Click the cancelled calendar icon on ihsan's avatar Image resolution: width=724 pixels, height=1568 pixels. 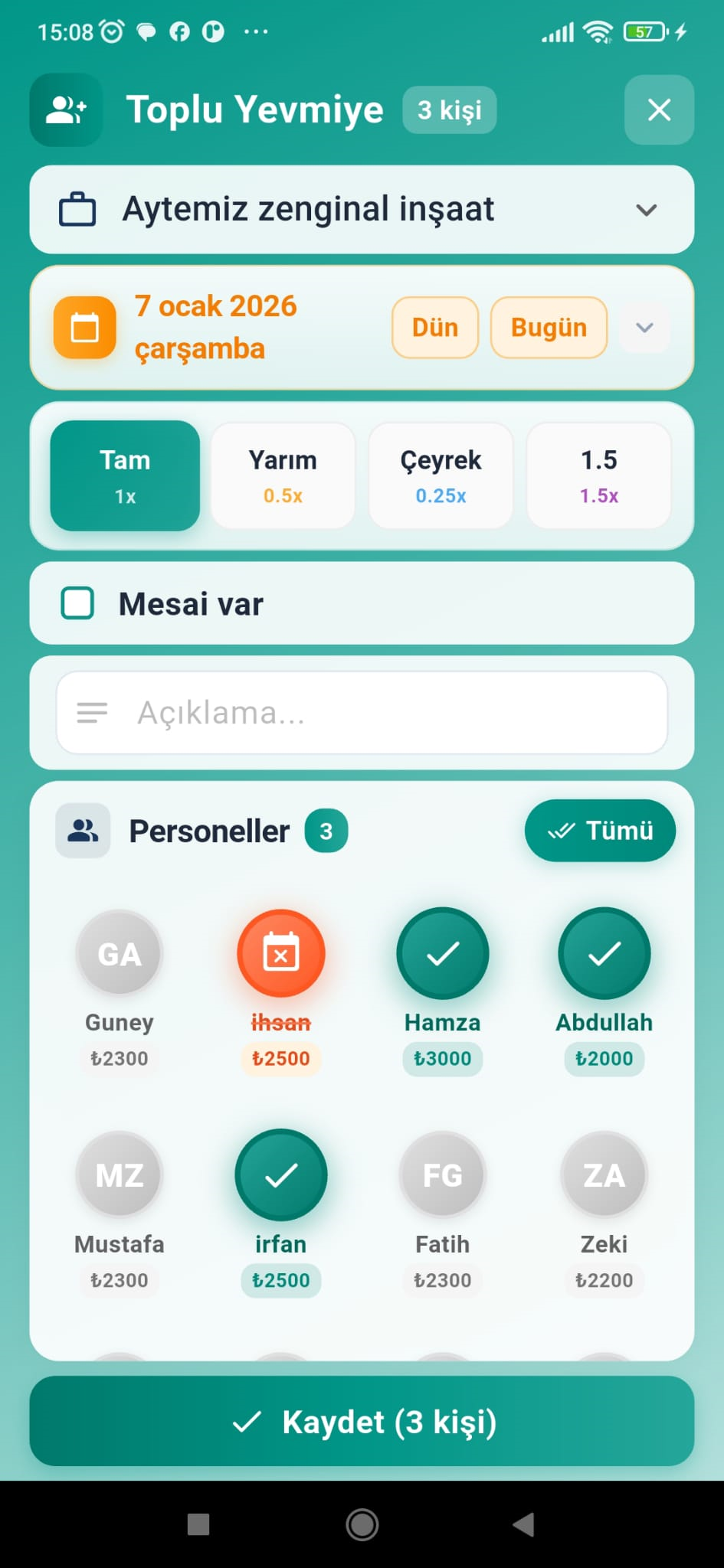coord(281,952)
